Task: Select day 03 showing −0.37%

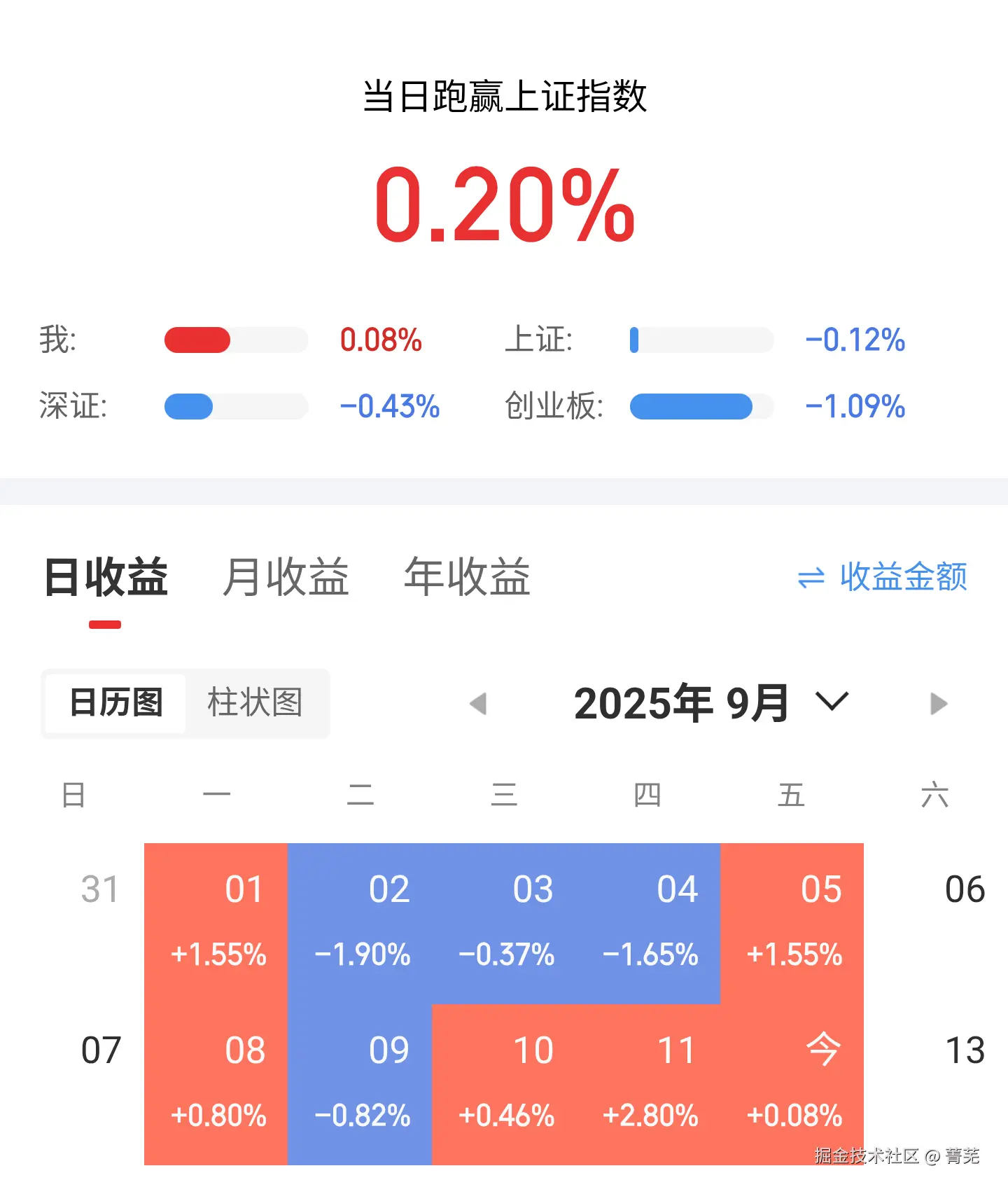Action: (504, 923)
